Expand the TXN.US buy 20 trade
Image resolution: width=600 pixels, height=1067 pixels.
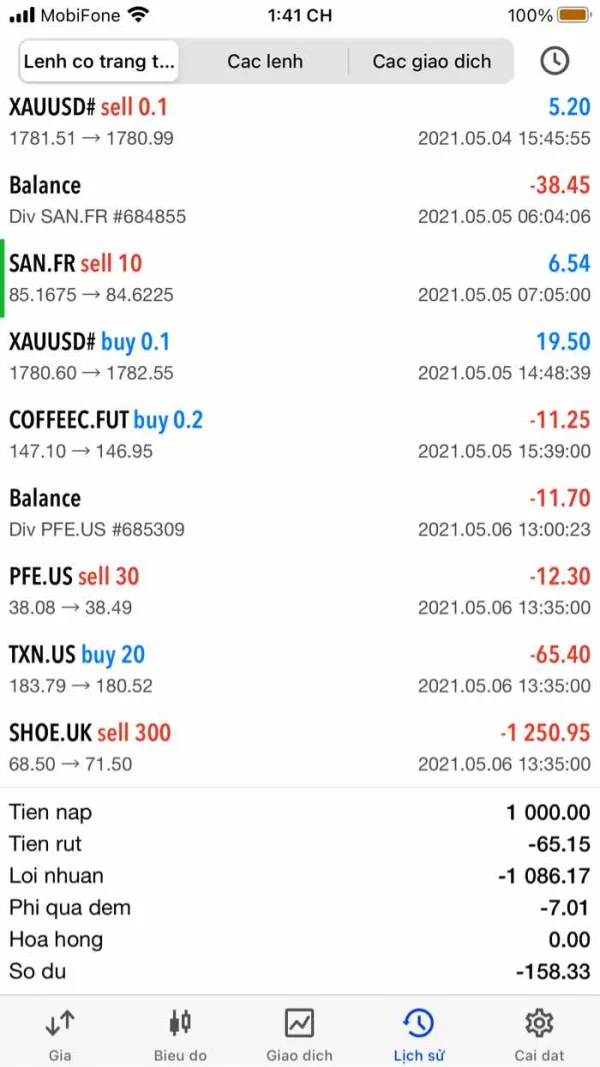point(300,669)
